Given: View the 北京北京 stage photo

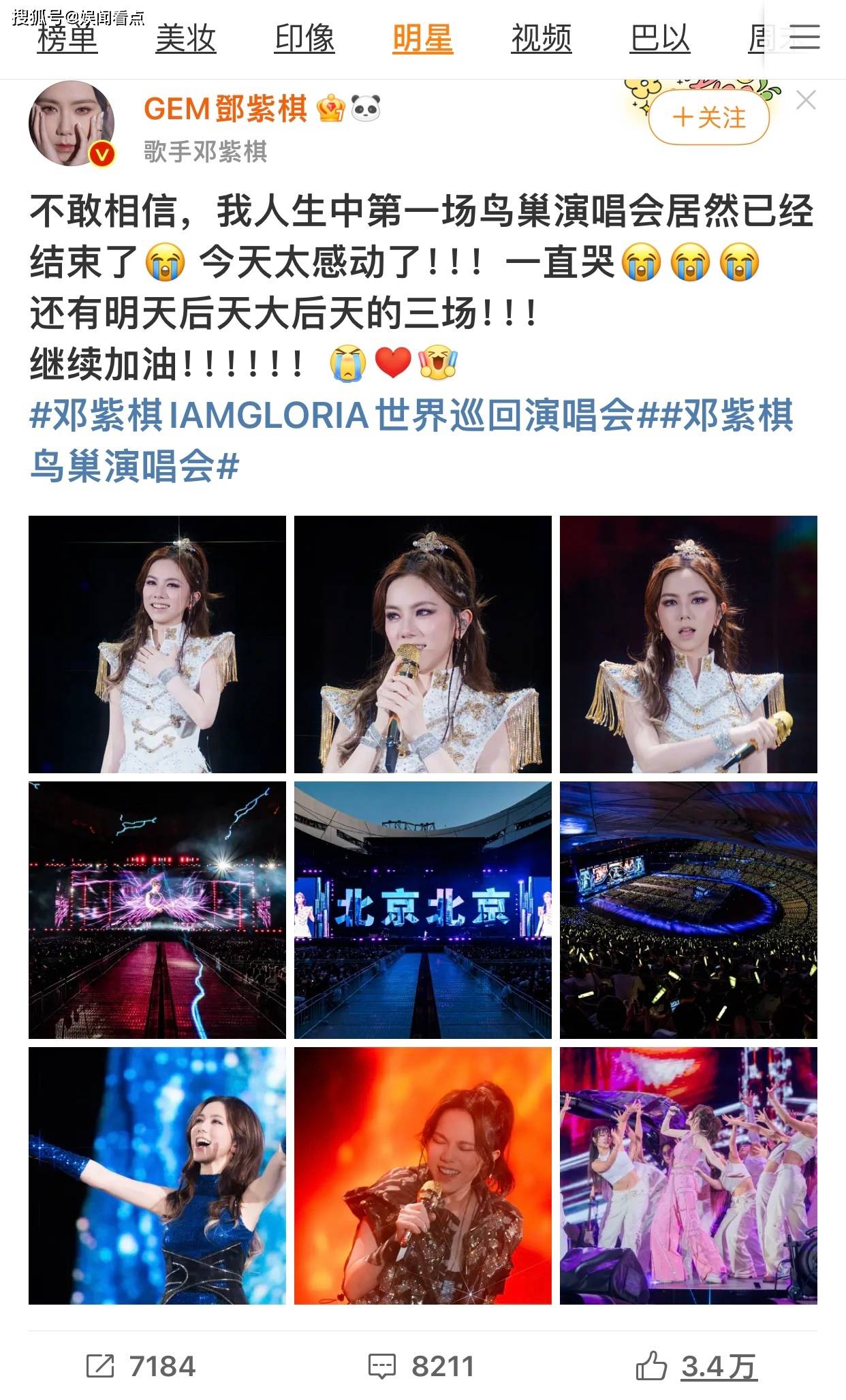Looking at the screenshot, I should coord(422,909).
